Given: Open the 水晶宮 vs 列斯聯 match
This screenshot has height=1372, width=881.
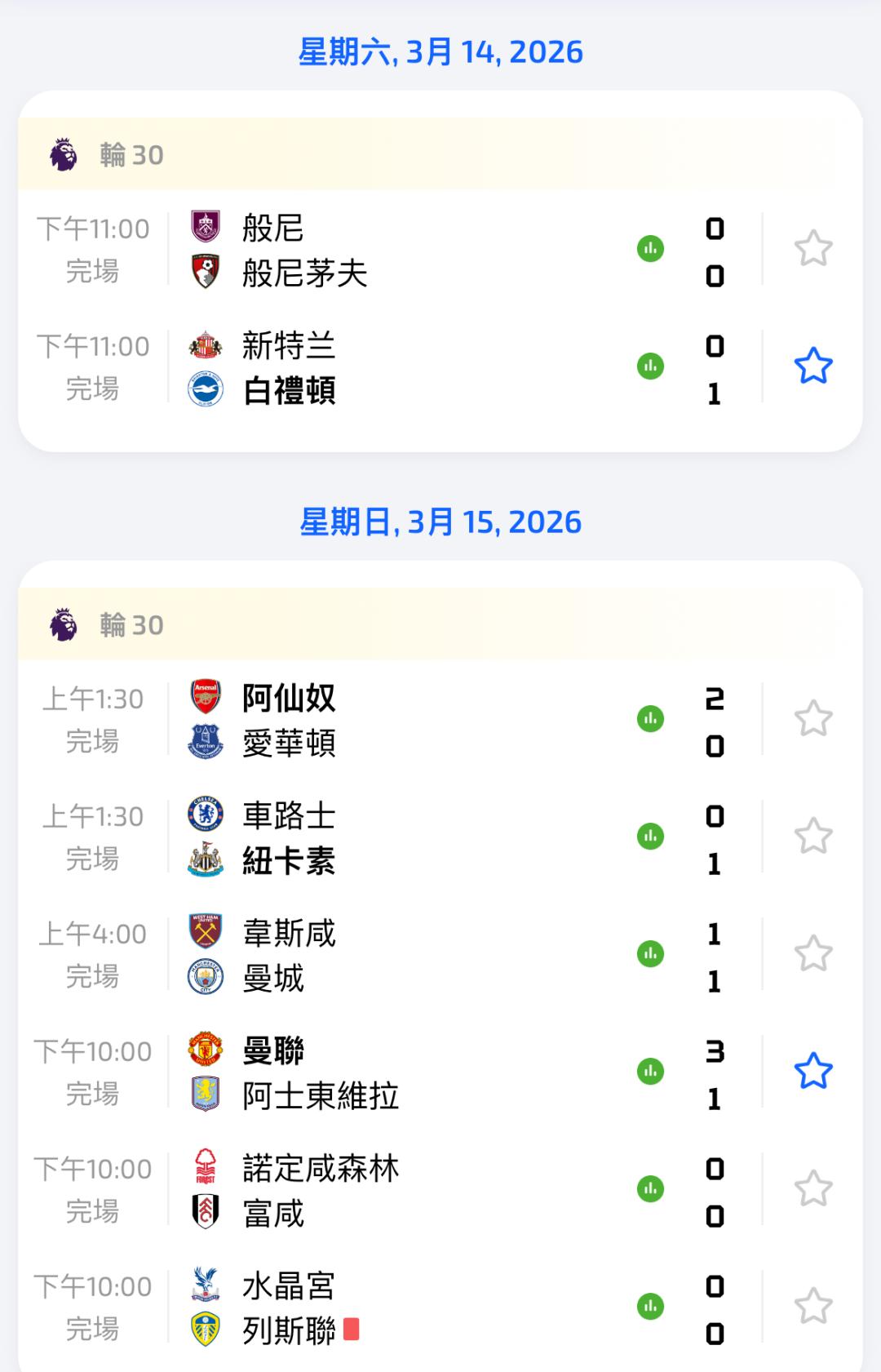Looking at the screenshot, I should tap(392, 1308).
